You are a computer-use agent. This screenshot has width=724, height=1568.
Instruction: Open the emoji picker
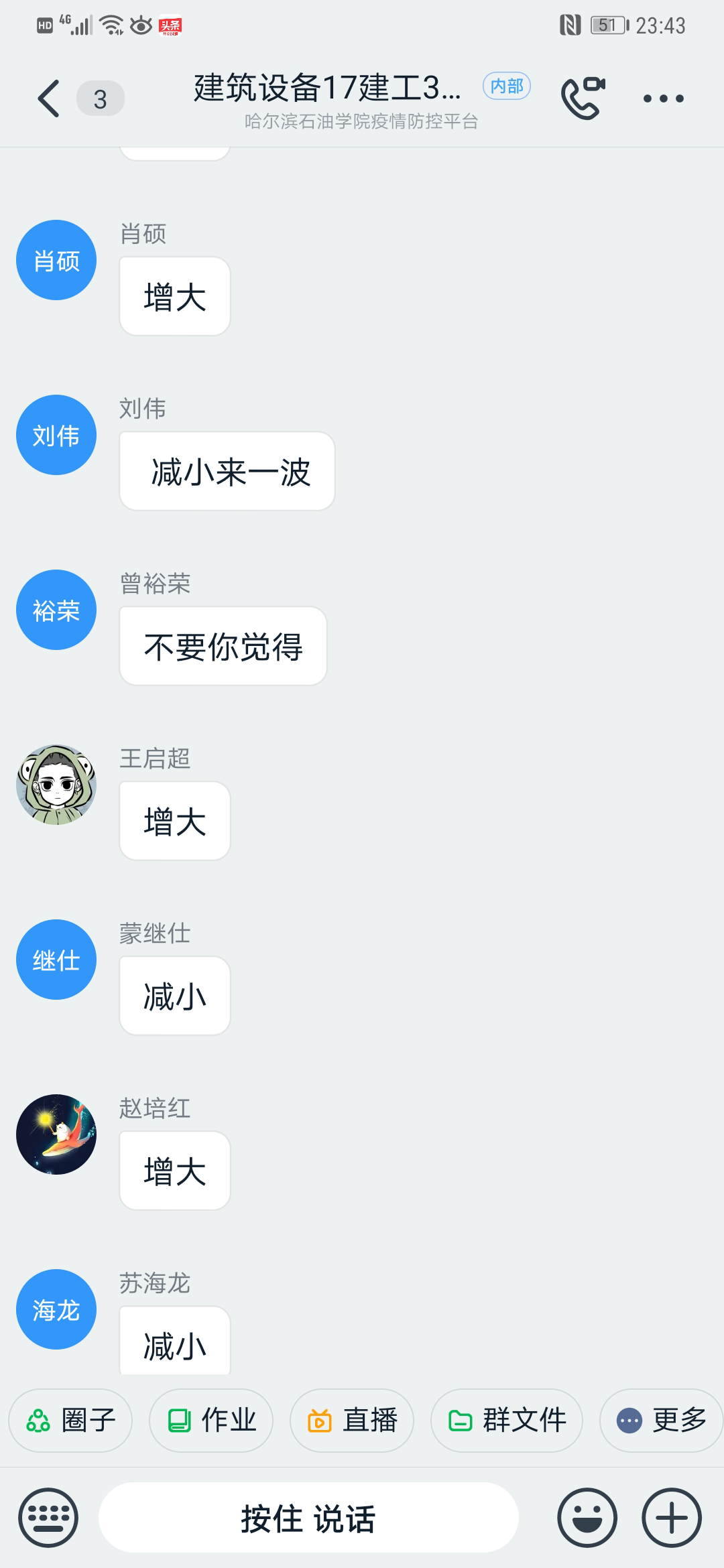coord(587,1518)
